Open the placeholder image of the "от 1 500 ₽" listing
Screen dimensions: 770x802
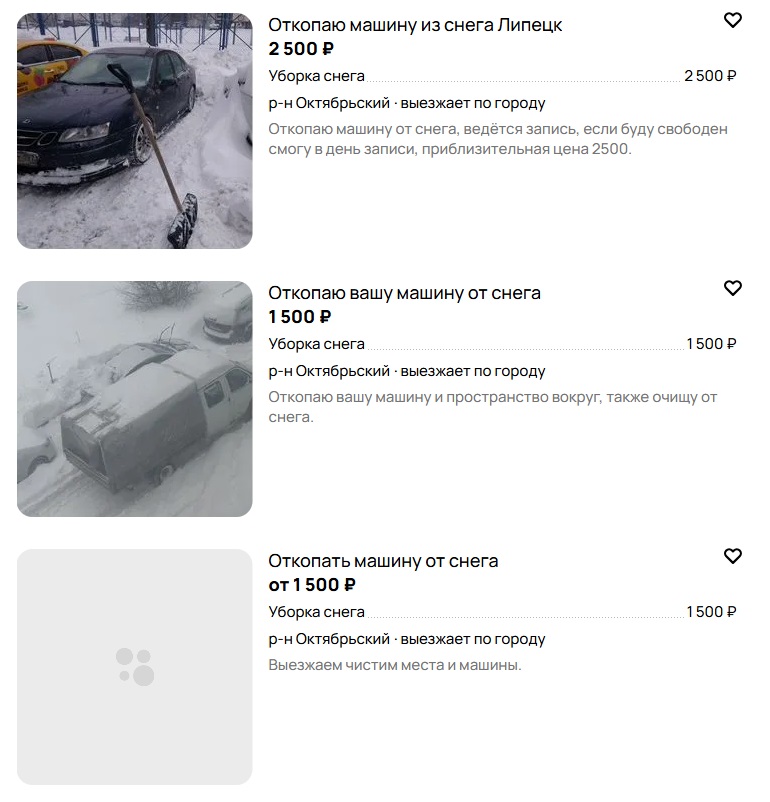click(x=135, y=667)
